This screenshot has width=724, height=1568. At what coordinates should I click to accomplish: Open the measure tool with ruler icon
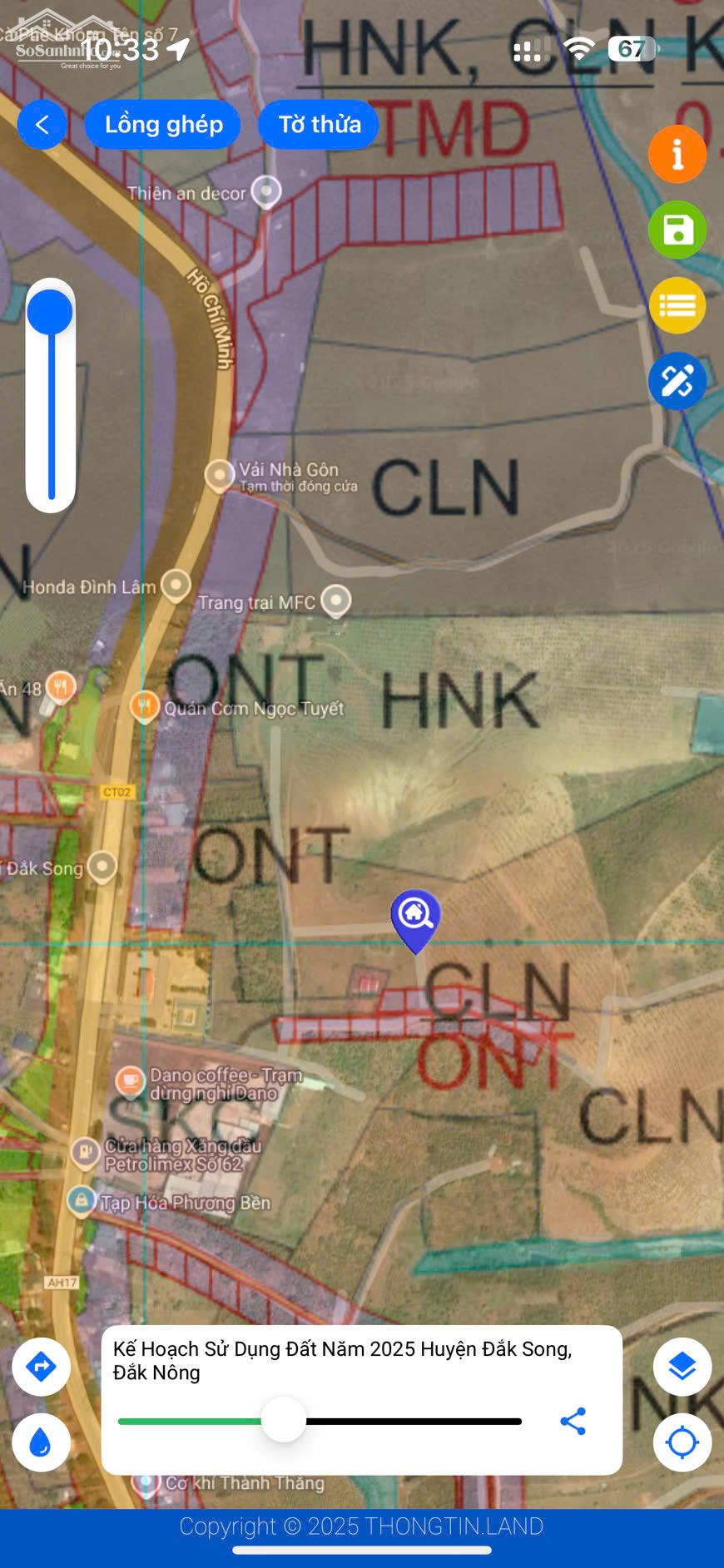pyautogui.click(x=677, y=381)
